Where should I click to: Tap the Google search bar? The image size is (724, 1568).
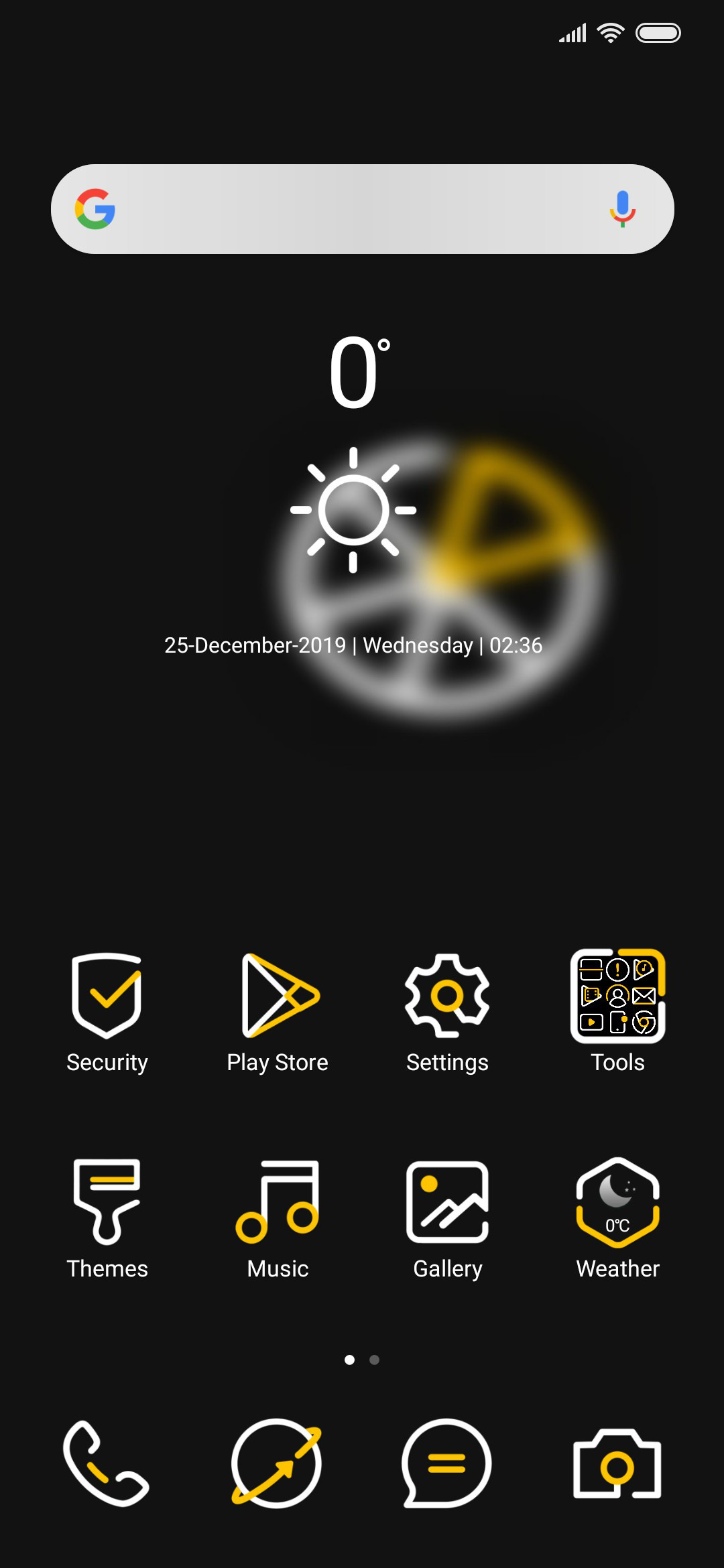pyautogui.click(x=362, y=209)
